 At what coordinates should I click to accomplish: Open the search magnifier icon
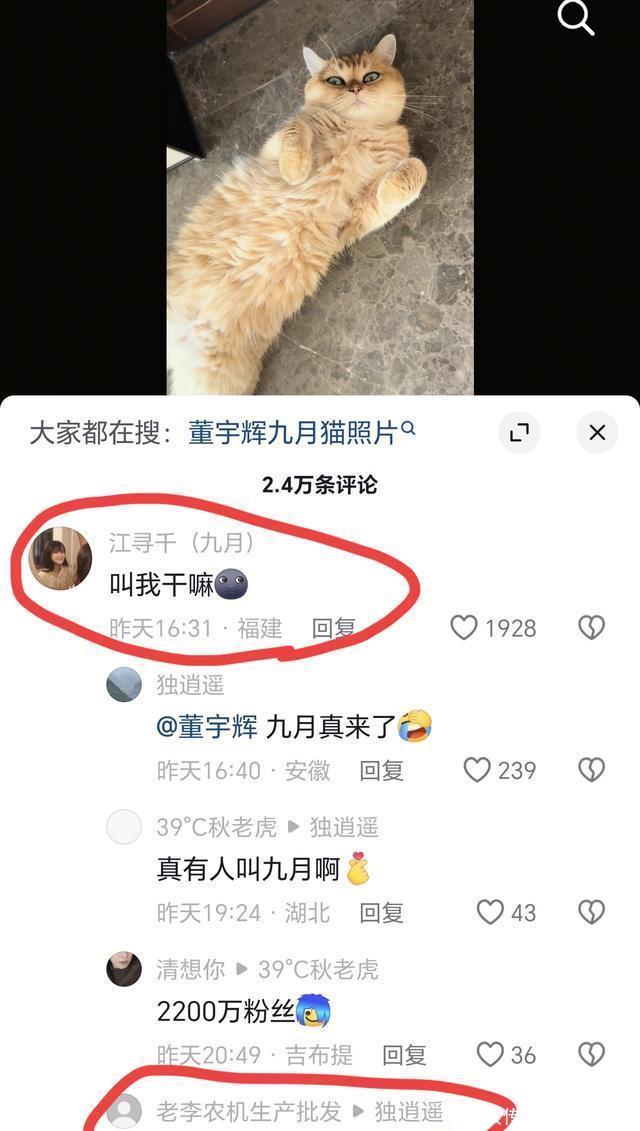(x=576, y=17)
